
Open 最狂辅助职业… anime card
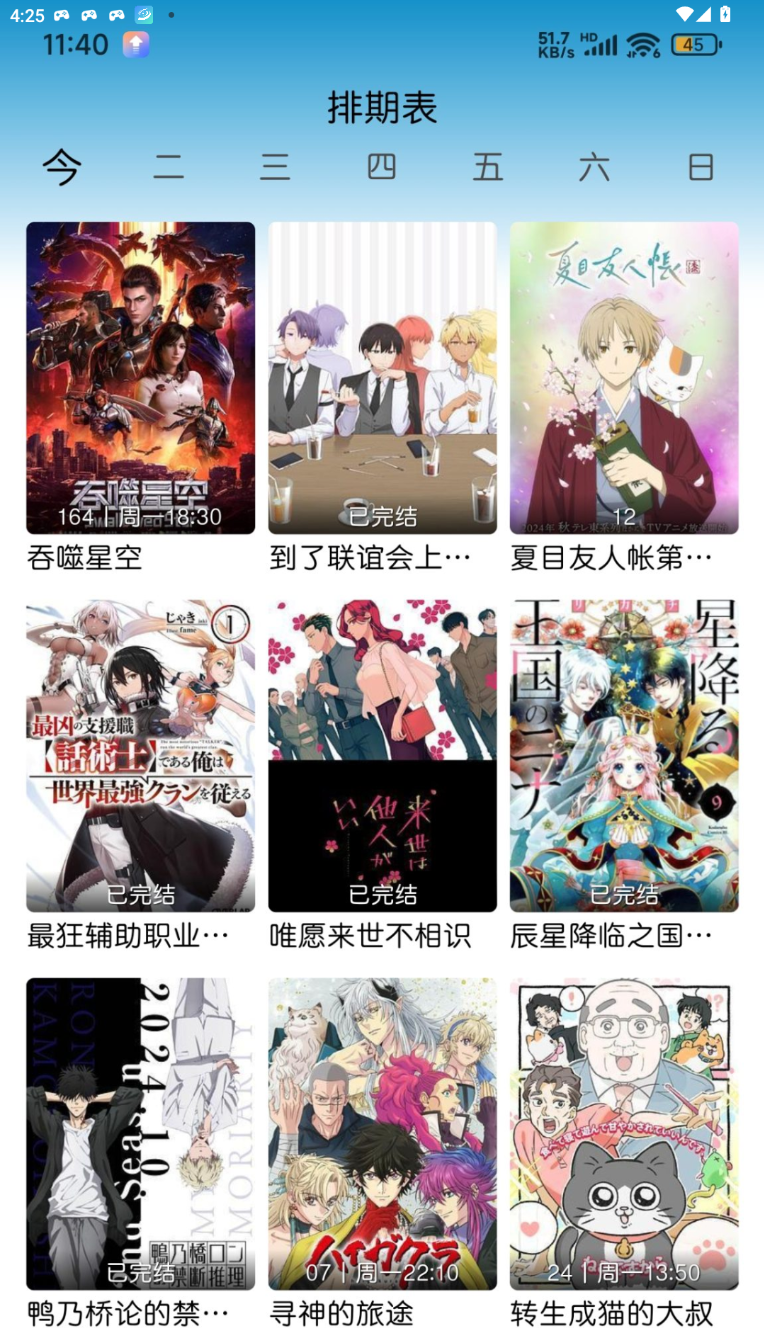pos(140,756)
